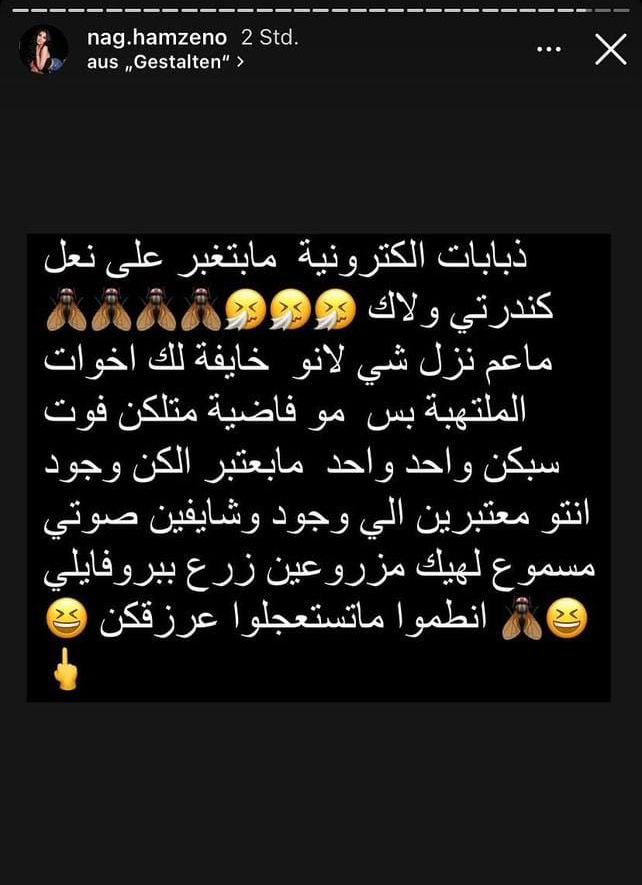Open the story's three-dot options menu
This screenshot has height=885, width=642.
[549, 48]
